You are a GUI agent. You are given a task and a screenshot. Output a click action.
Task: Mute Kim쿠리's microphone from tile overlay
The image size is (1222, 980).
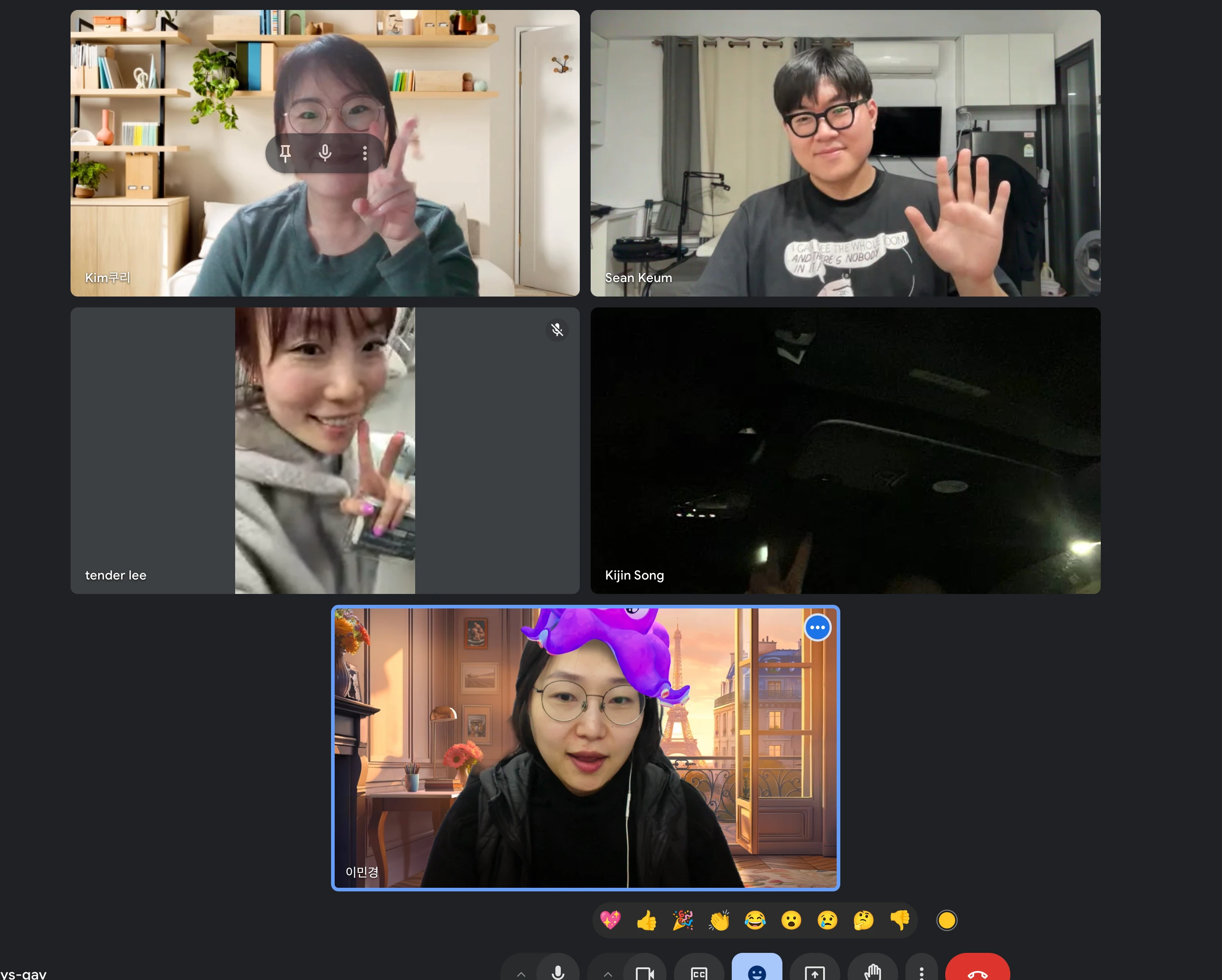[x=325, y=153]
